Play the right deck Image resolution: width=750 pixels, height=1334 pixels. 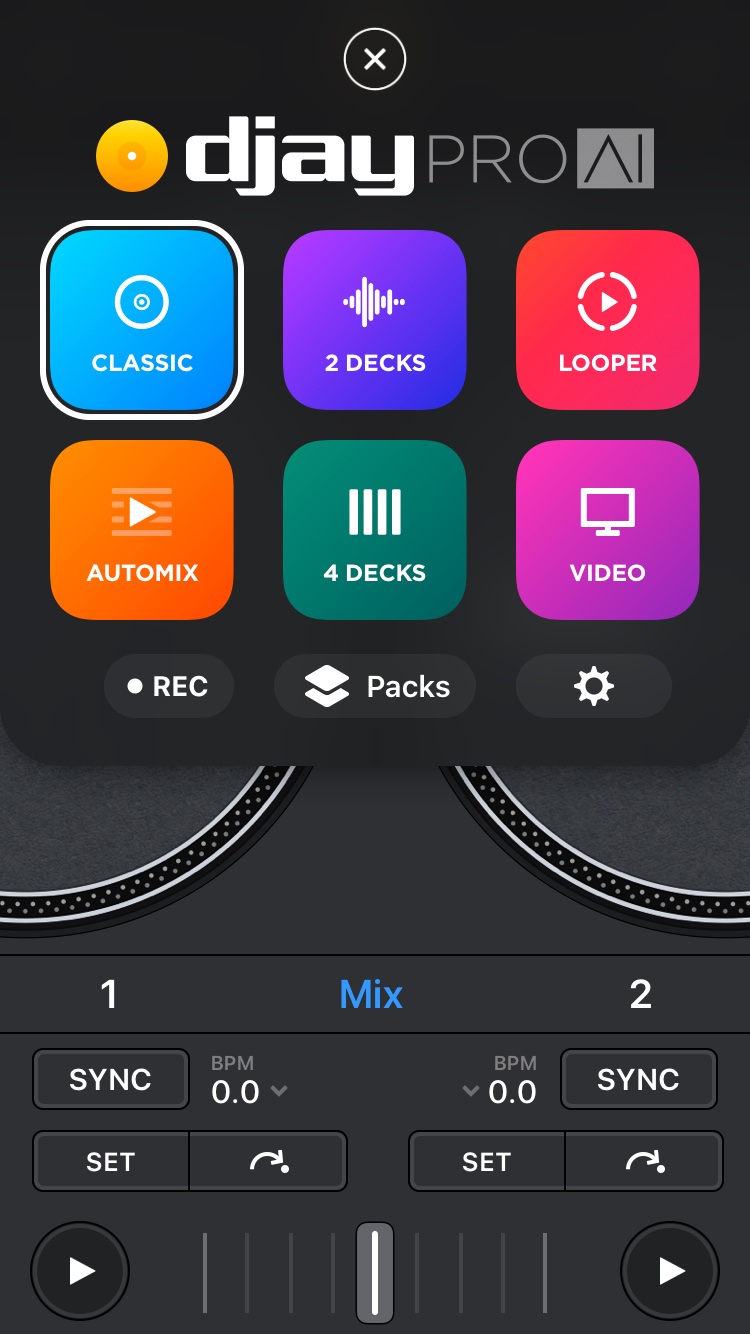[670, 1271]
